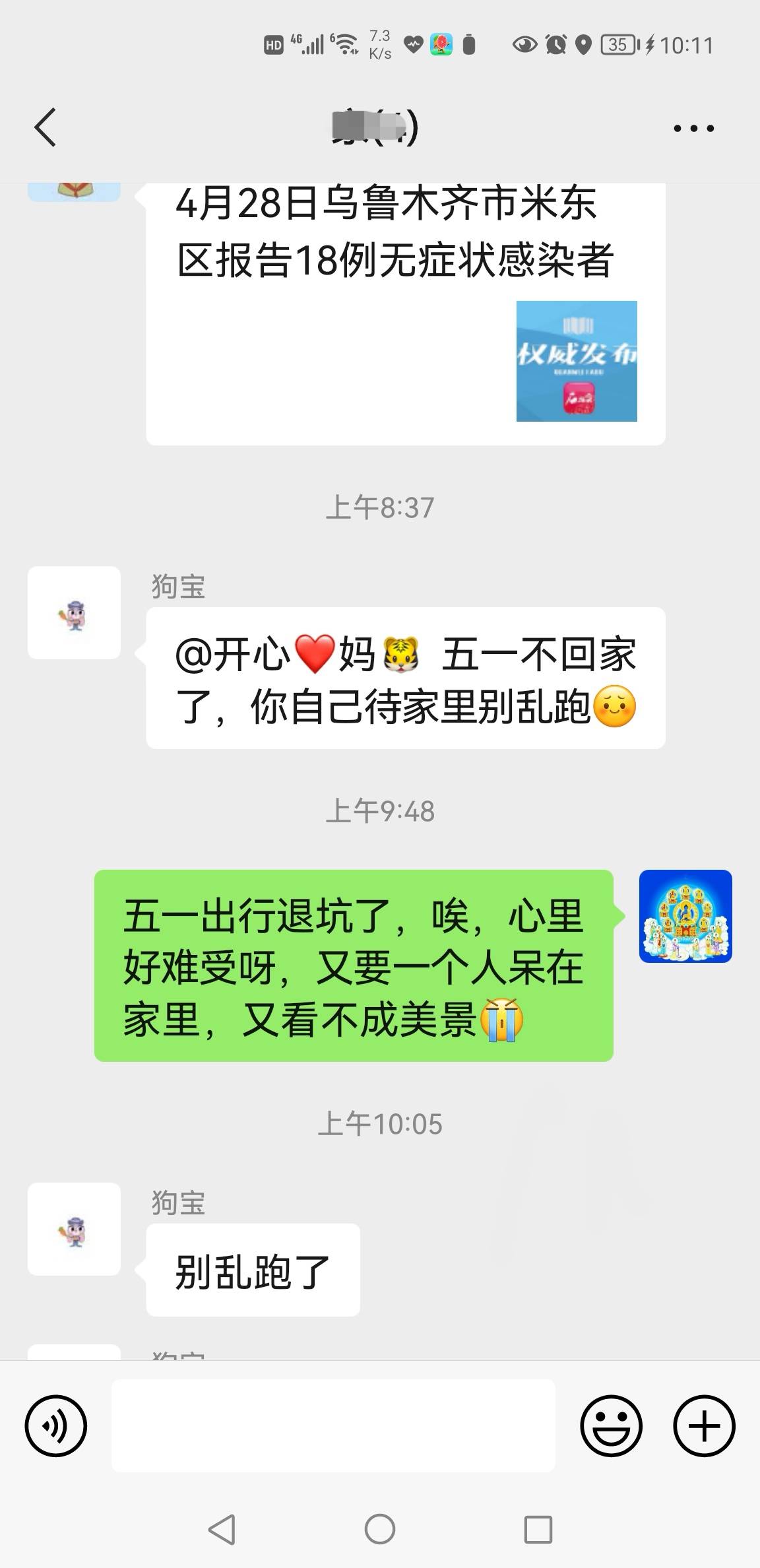Tap the battery level indicator showing 35
The image size is (760, 1568).
tap(617, 44)
